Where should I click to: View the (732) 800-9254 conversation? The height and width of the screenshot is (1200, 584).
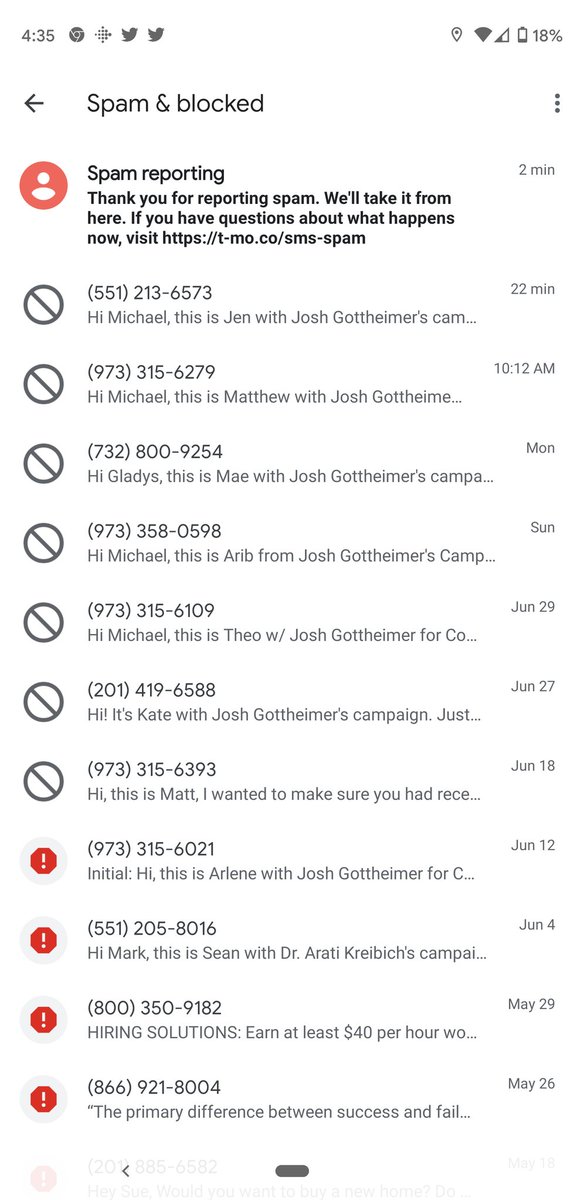click(292, 463)
